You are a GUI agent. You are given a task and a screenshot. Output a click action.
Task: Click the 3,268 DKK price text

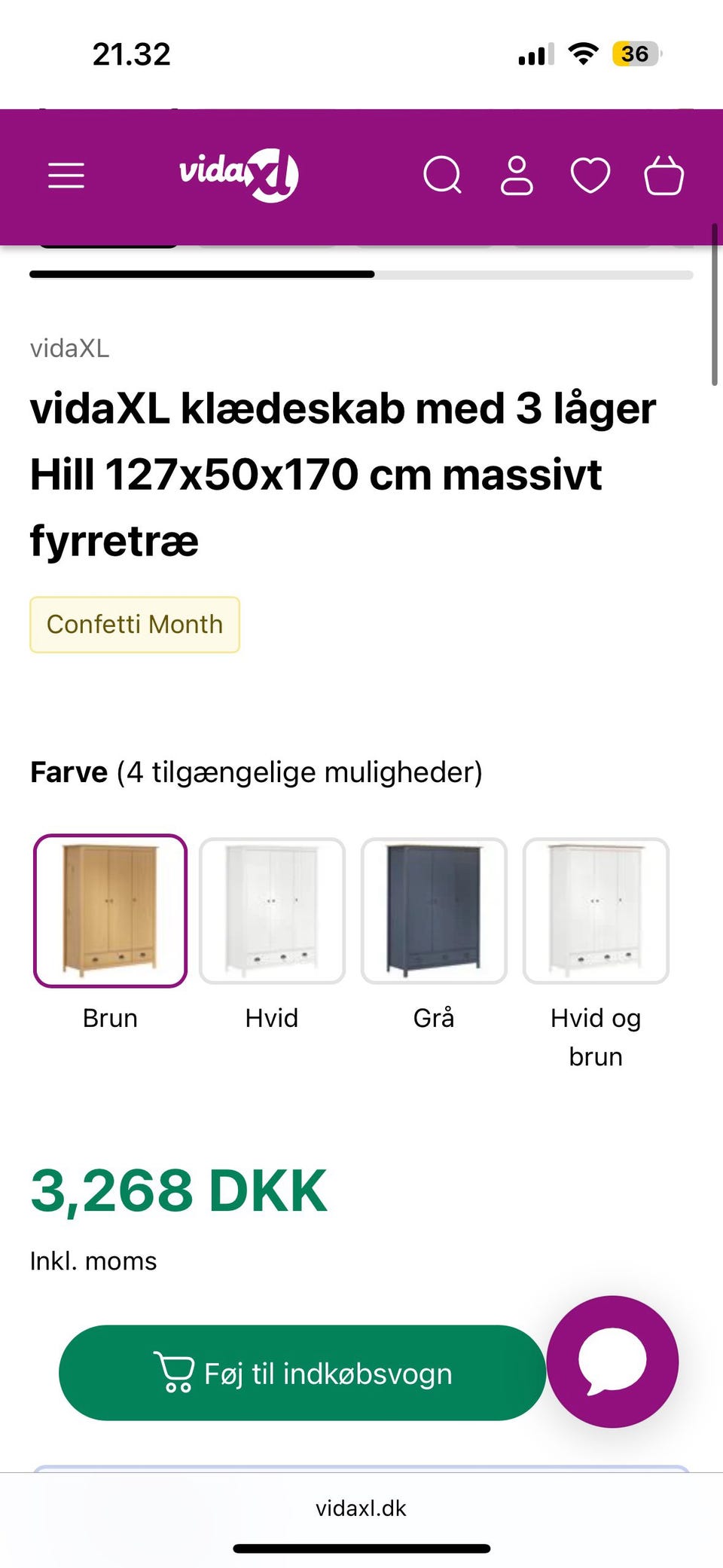(176, 1191)
